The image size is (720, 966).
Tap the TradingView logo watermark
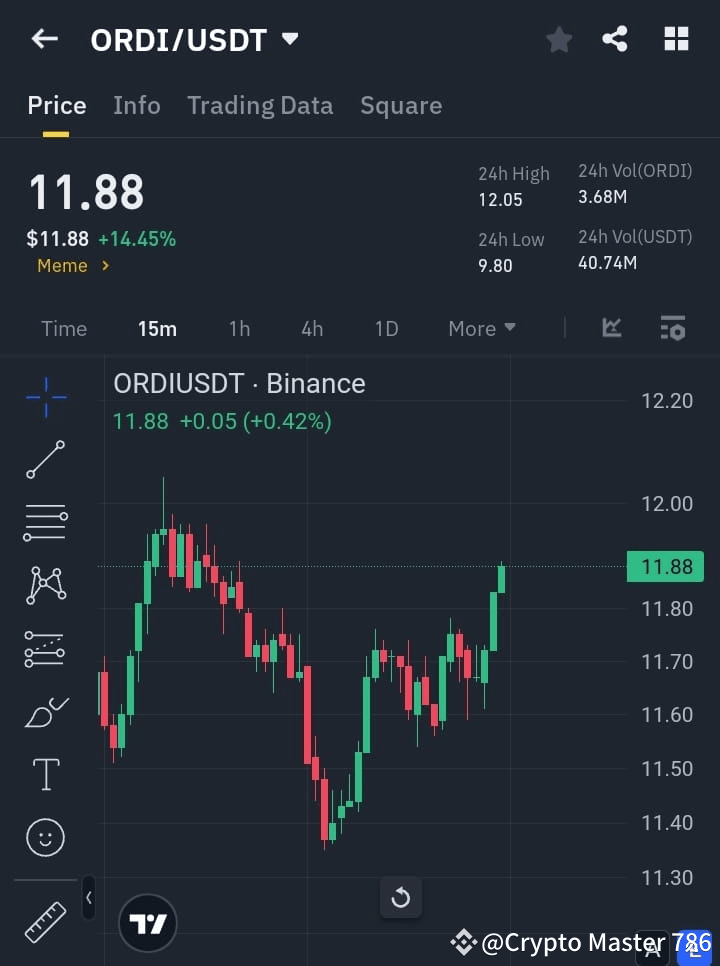click(x=148, y=923)
